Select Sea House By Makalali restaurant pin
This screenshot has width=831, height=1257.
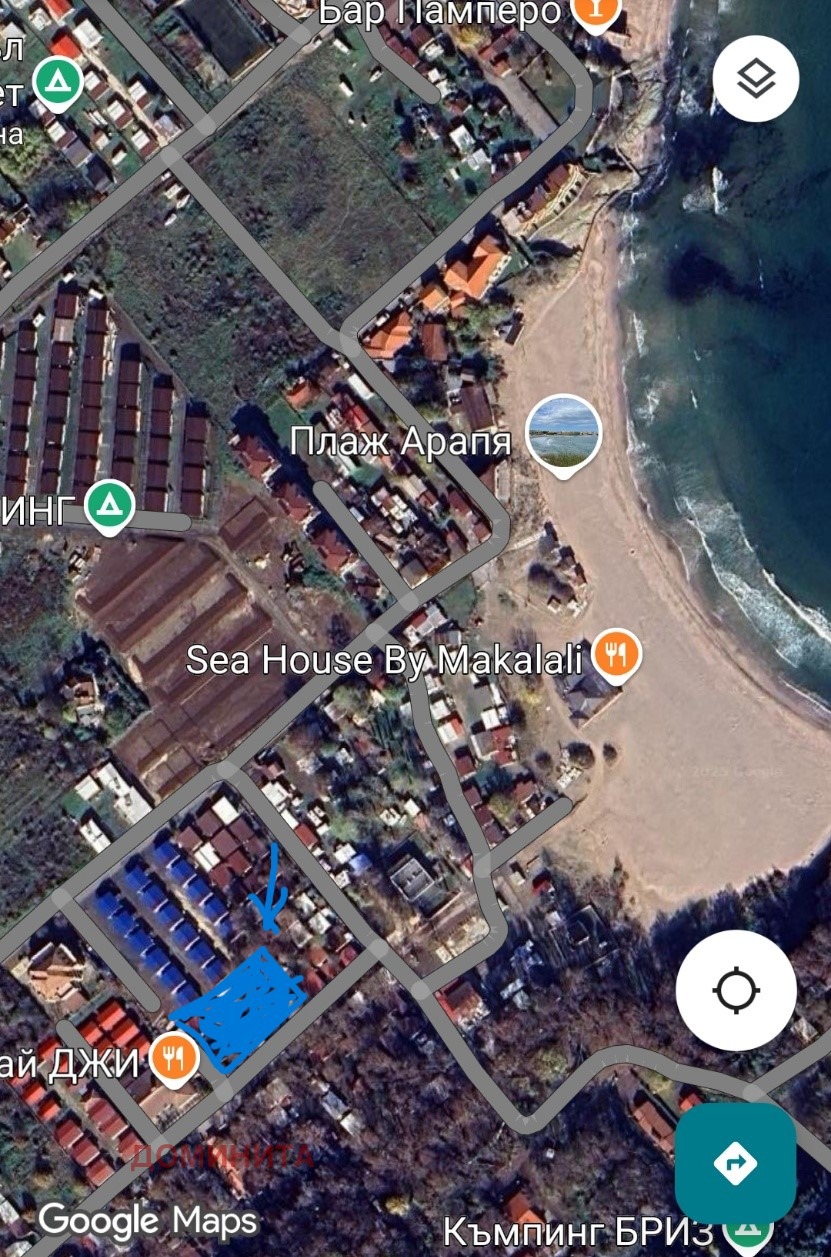(616, 656)
